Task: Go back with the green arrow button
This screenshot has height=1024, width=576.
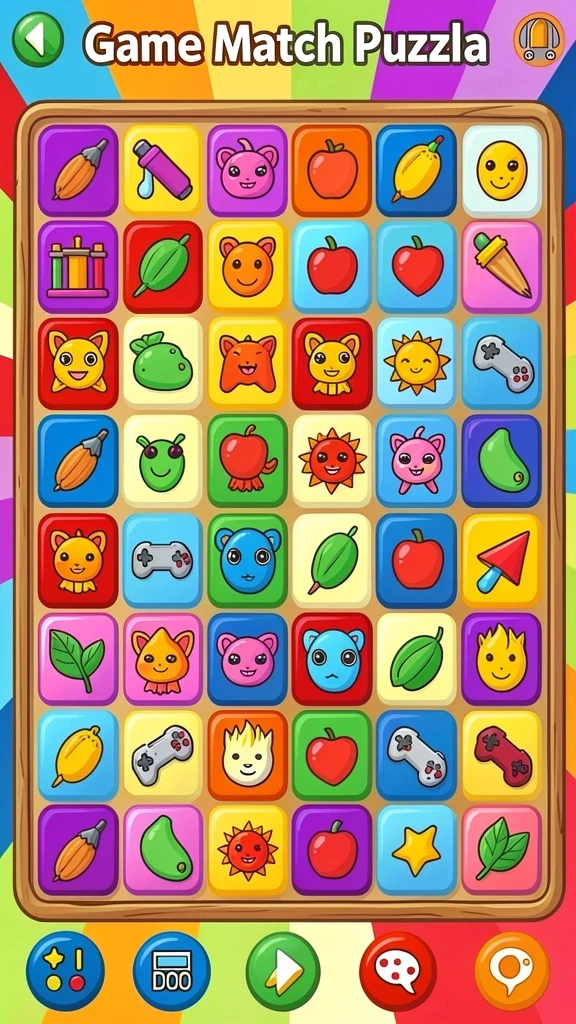Action: (x=38, y=39)
